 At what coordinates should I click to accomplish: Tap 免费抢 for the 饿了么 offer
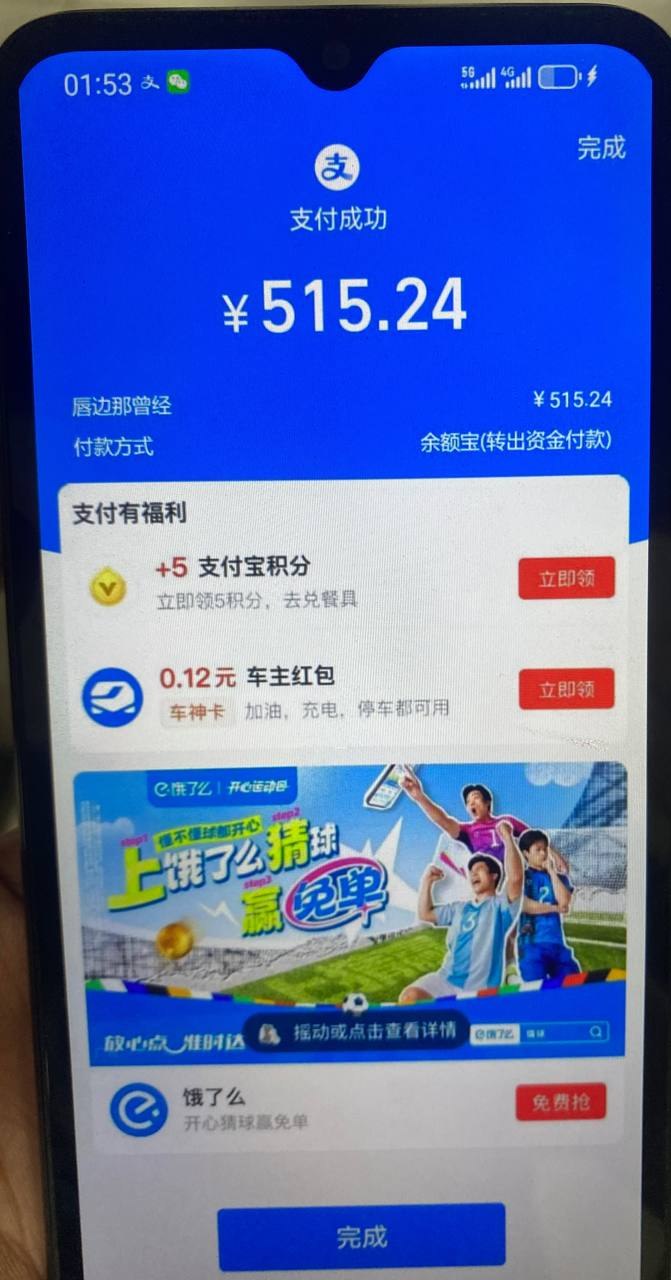point(560,1103)
